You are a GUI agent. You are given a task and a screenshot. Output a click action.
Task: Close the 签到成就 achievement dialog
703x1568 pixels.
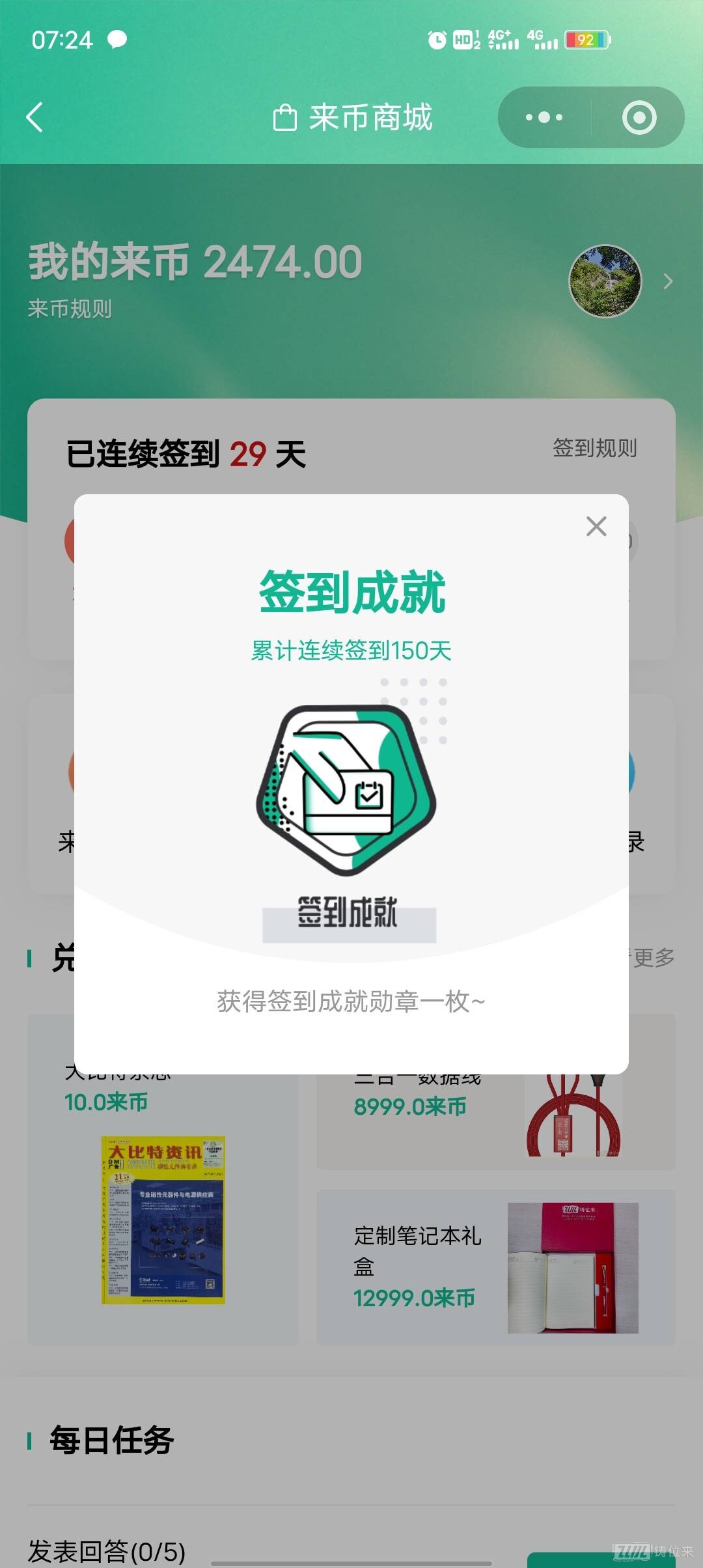pos(596,526)
